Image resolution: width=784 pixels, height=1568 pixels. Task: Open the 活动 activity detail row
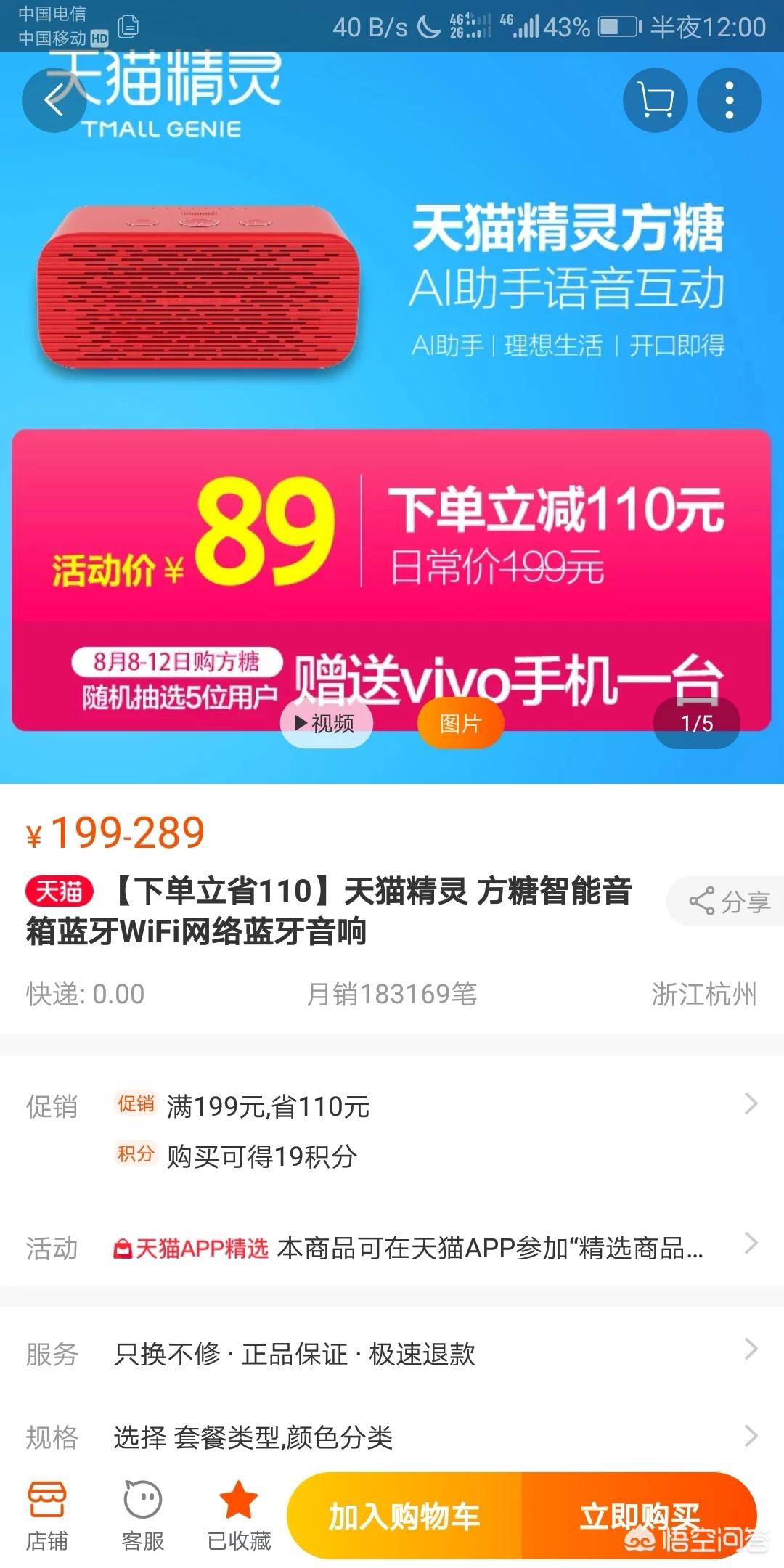[751, 1246]
